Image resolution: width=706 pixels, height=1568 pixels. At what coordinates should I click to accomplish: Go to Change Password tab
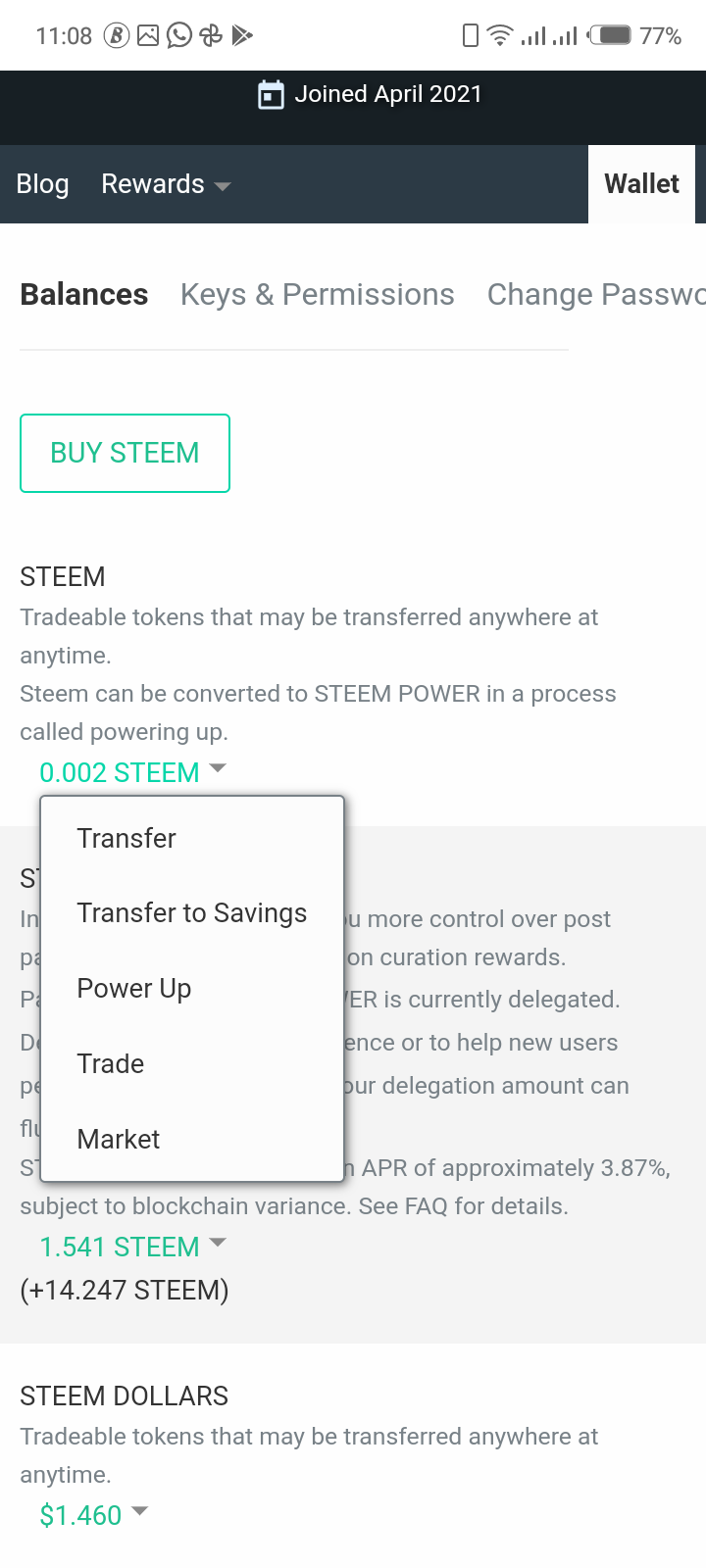coord(596,294)
